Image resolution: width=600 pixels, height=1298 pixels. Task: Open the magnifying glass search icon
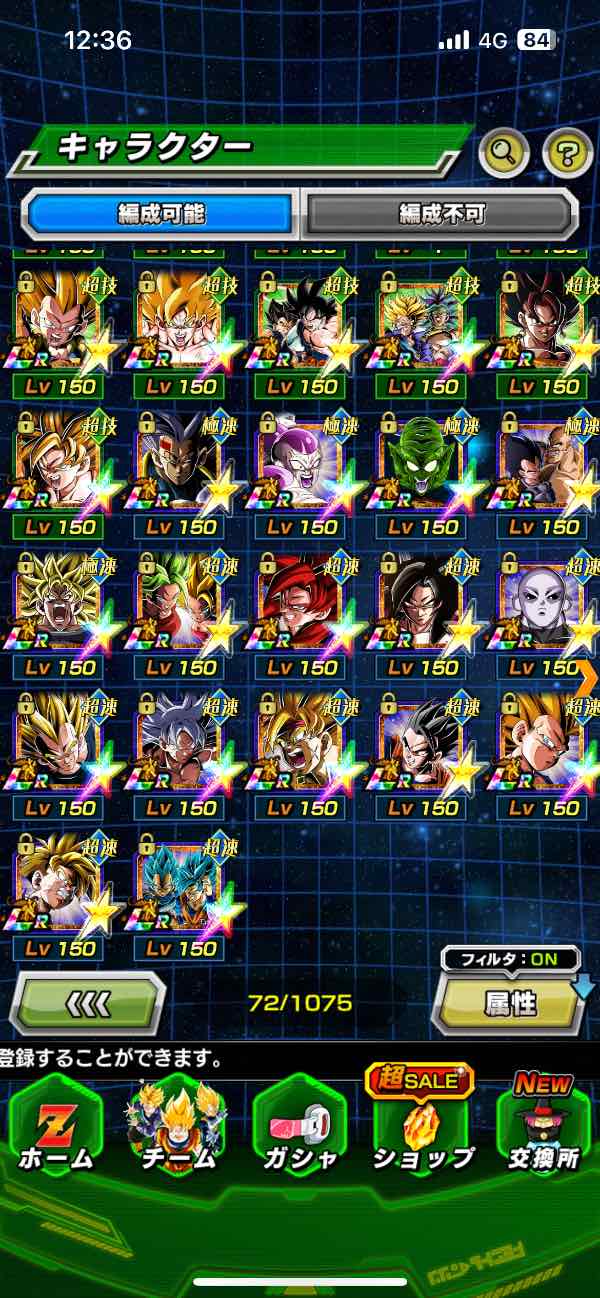(504, 152)
